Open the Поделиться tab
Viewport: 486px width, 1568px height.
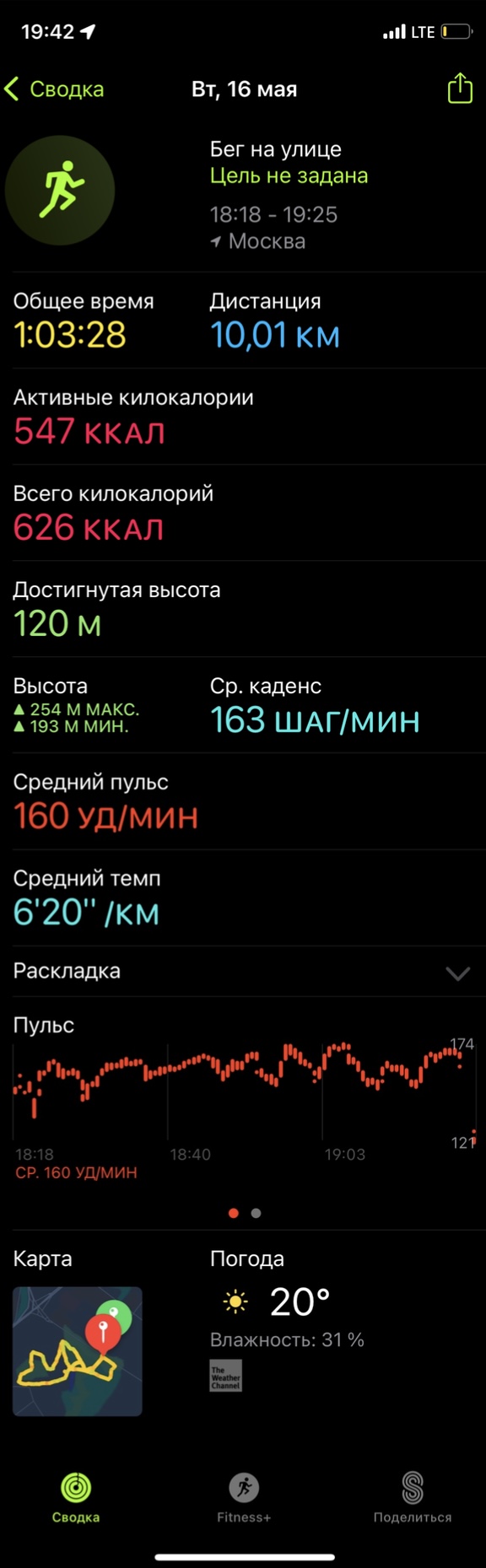point(412,1498)
